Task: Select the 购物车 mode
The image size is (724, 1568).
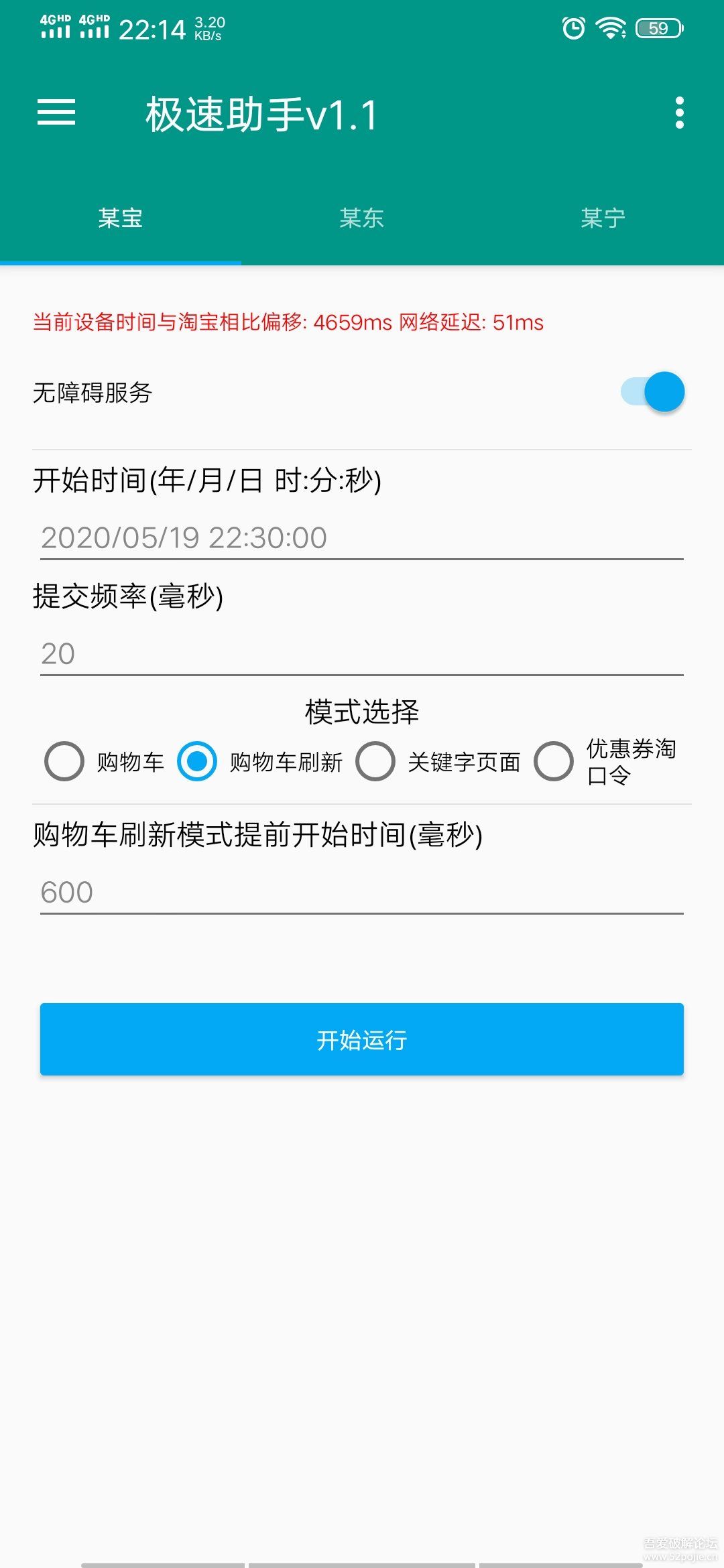Action: click(64, 761)
